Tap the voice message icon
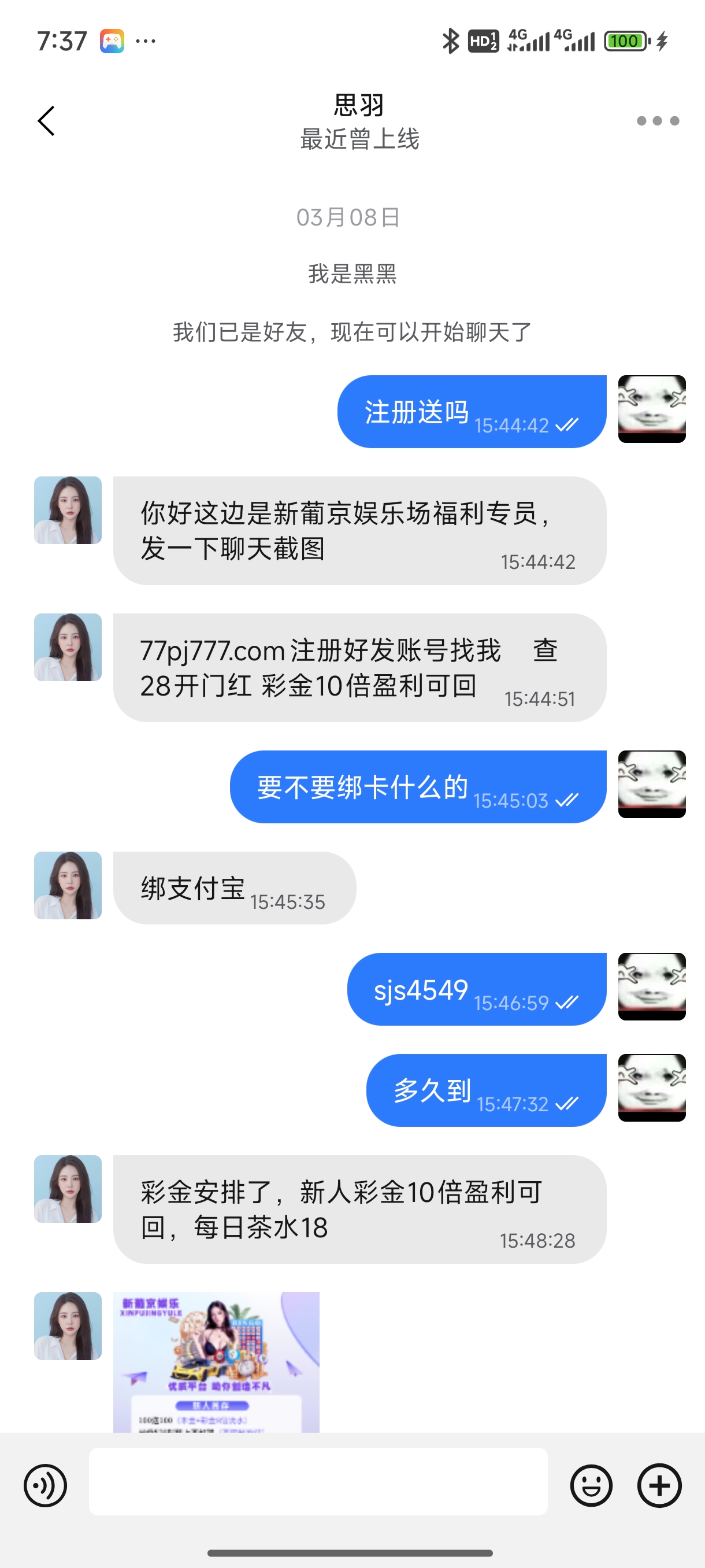This screenshot has height=1568, width=705. pyautogui.click(x=46, y=1485)
